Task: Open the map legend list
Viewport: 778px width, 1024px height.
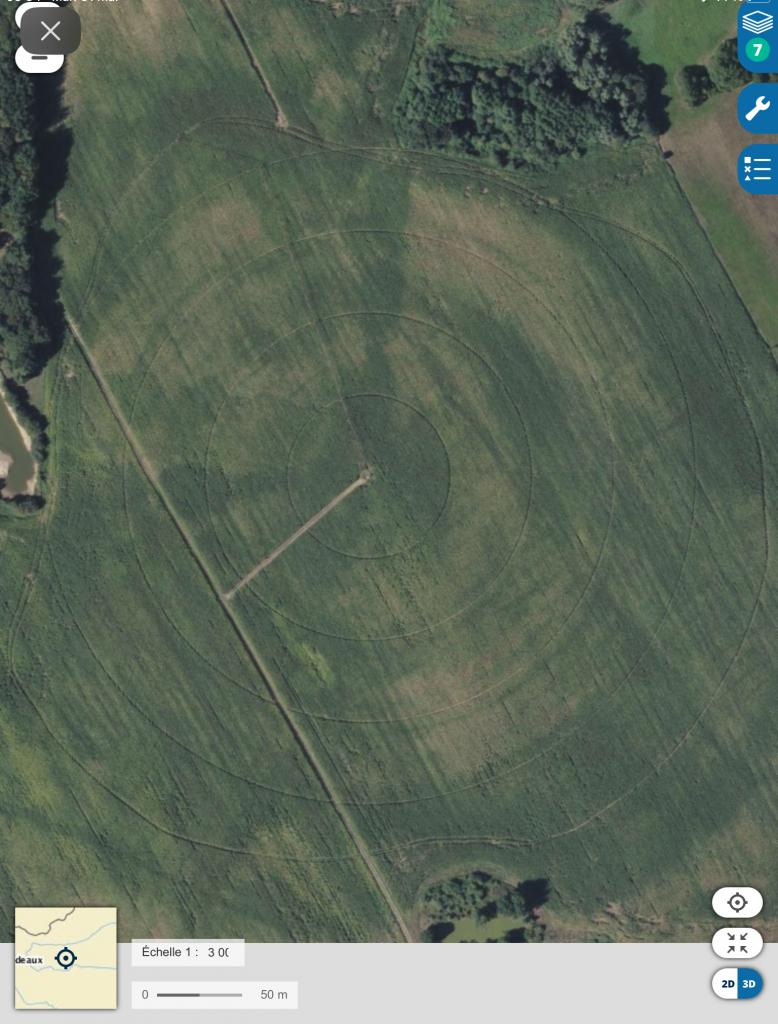Action: tap(757, 168)
